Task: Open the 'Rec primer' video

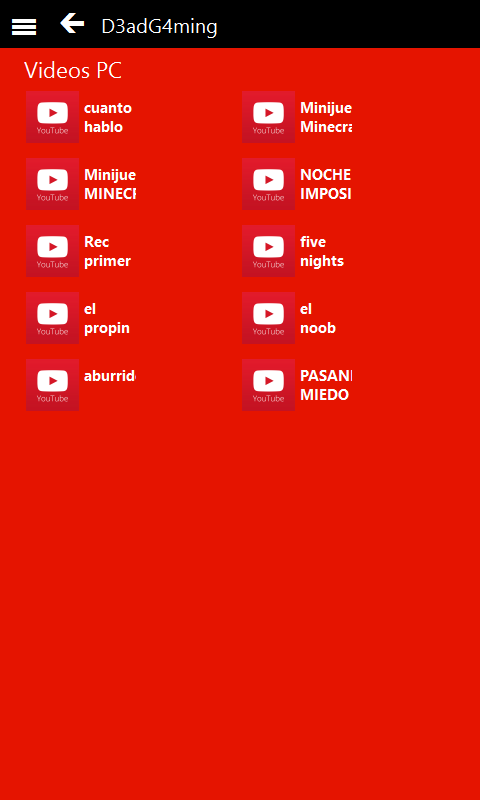Action: tap(81, 251)
